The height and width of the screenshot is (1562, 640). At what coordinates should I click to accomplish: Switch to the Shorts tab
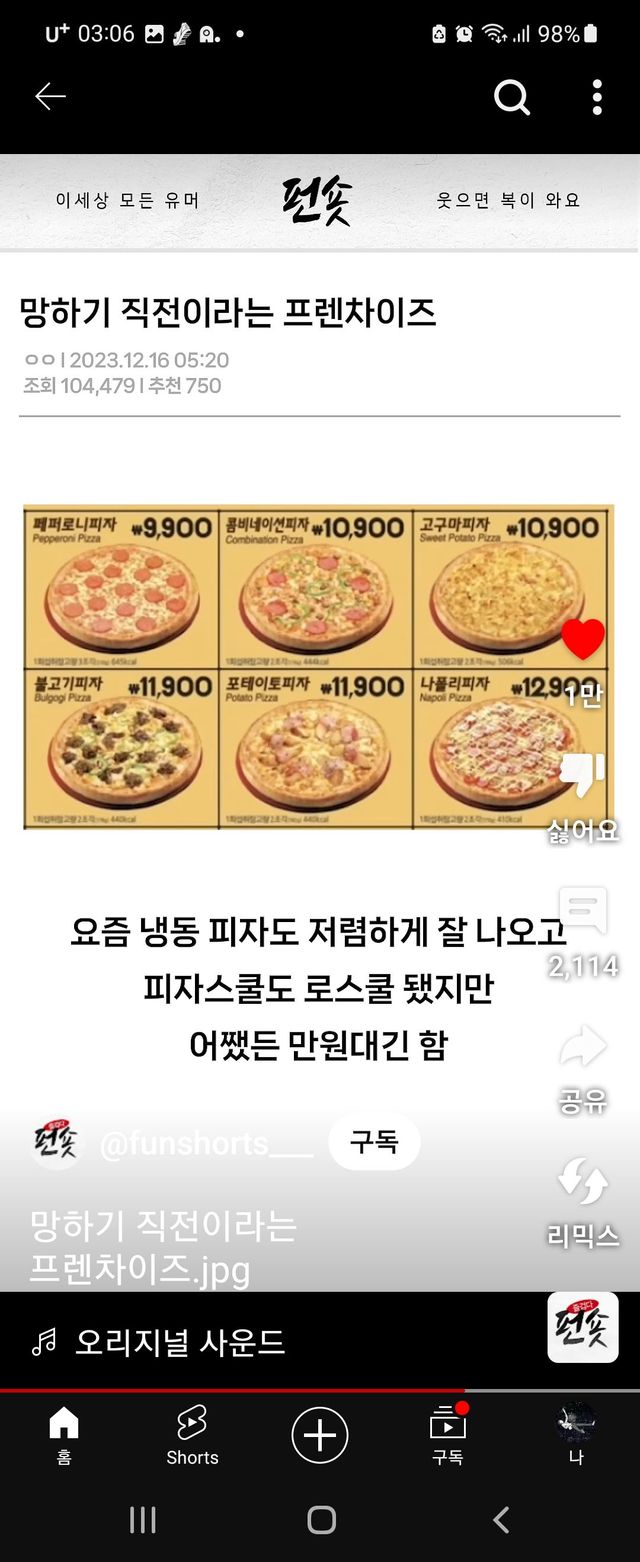pos(192,1435)
